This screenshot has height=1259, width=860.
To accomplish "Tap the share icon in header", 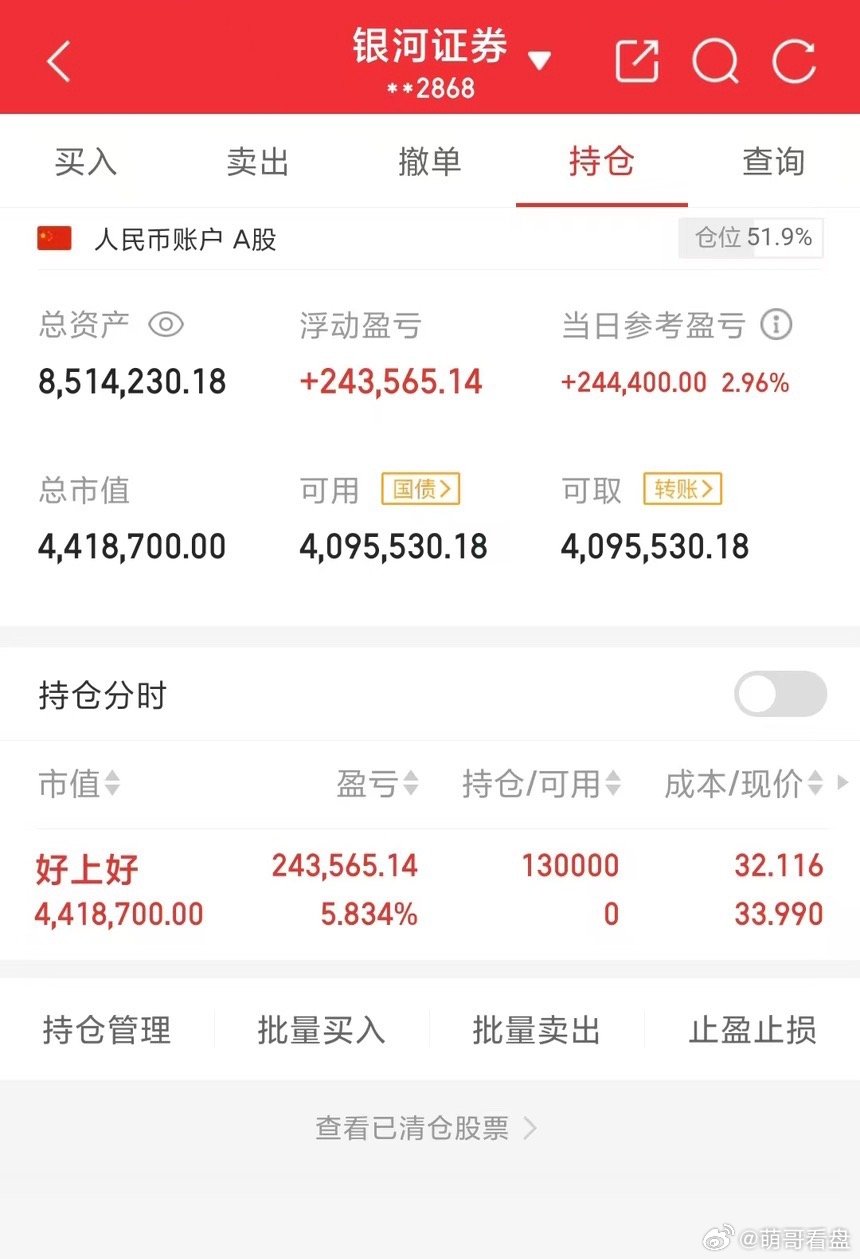I will click(637, 61).
